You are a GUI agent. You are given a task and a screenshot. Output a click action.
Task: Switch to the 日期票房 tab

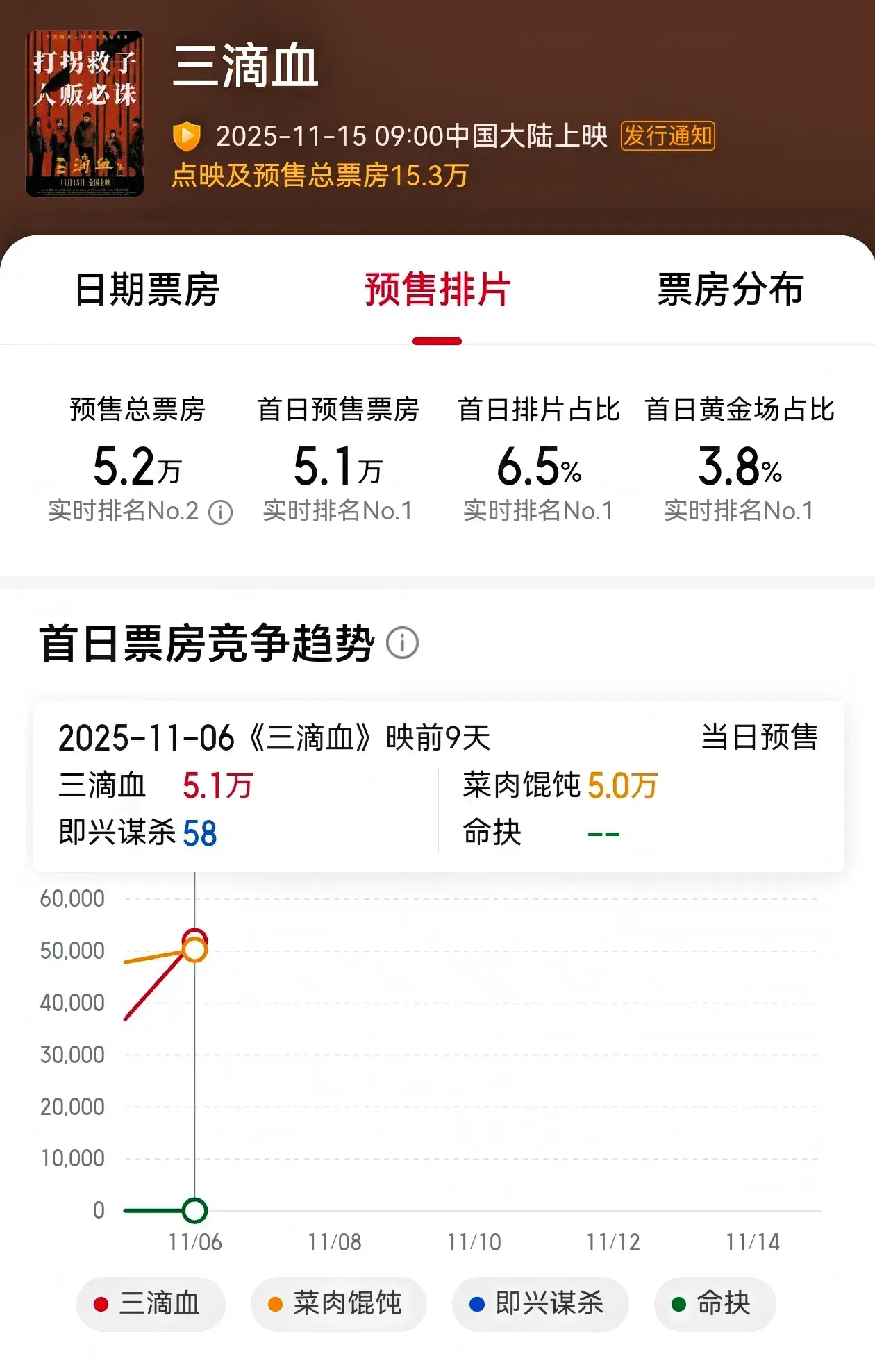[x=147, y=290]
